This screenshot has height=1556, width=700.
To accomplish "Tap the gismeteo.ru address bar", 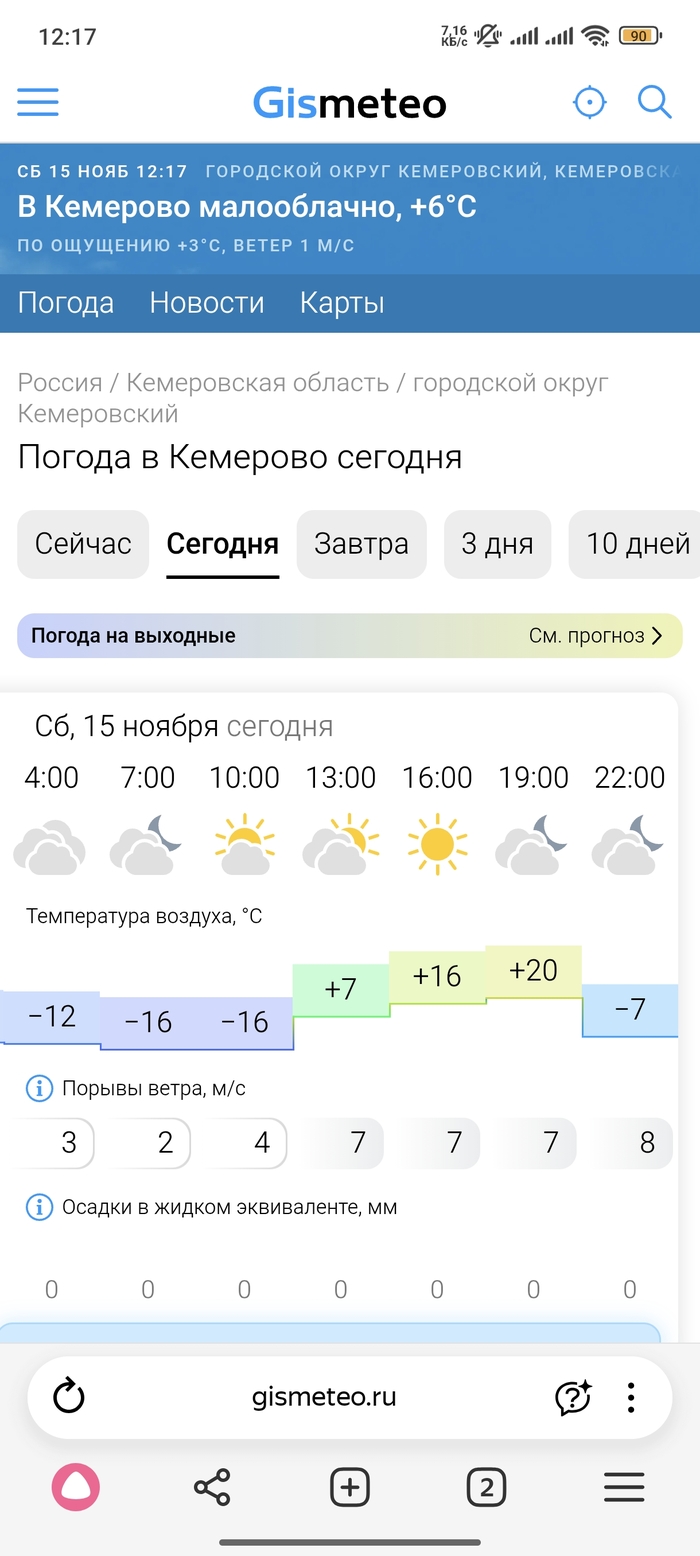I will tap(324, 1396).
